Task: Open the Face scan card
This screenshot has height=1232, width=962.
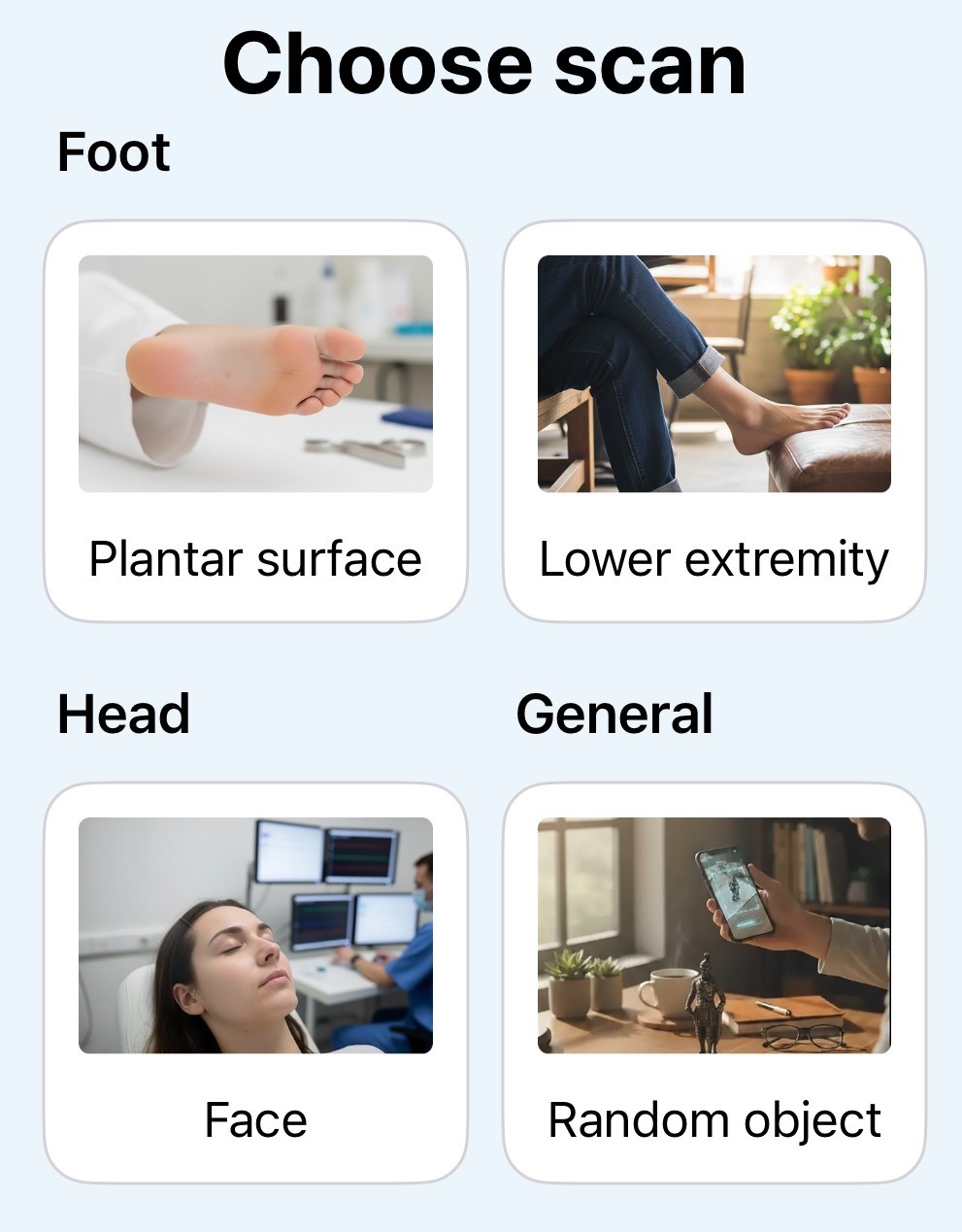Action: (255, 982)
